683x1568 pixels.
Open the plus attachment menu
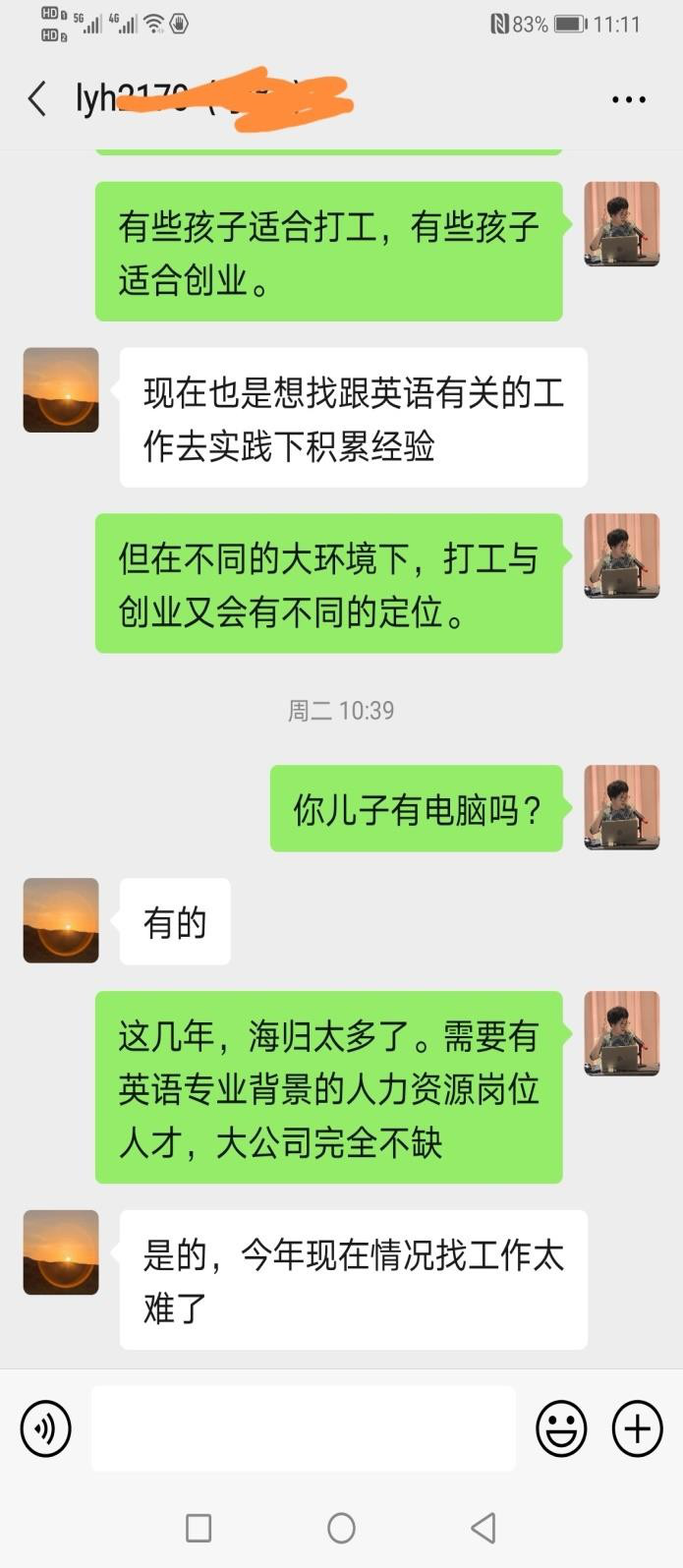tap(637, 1428)
